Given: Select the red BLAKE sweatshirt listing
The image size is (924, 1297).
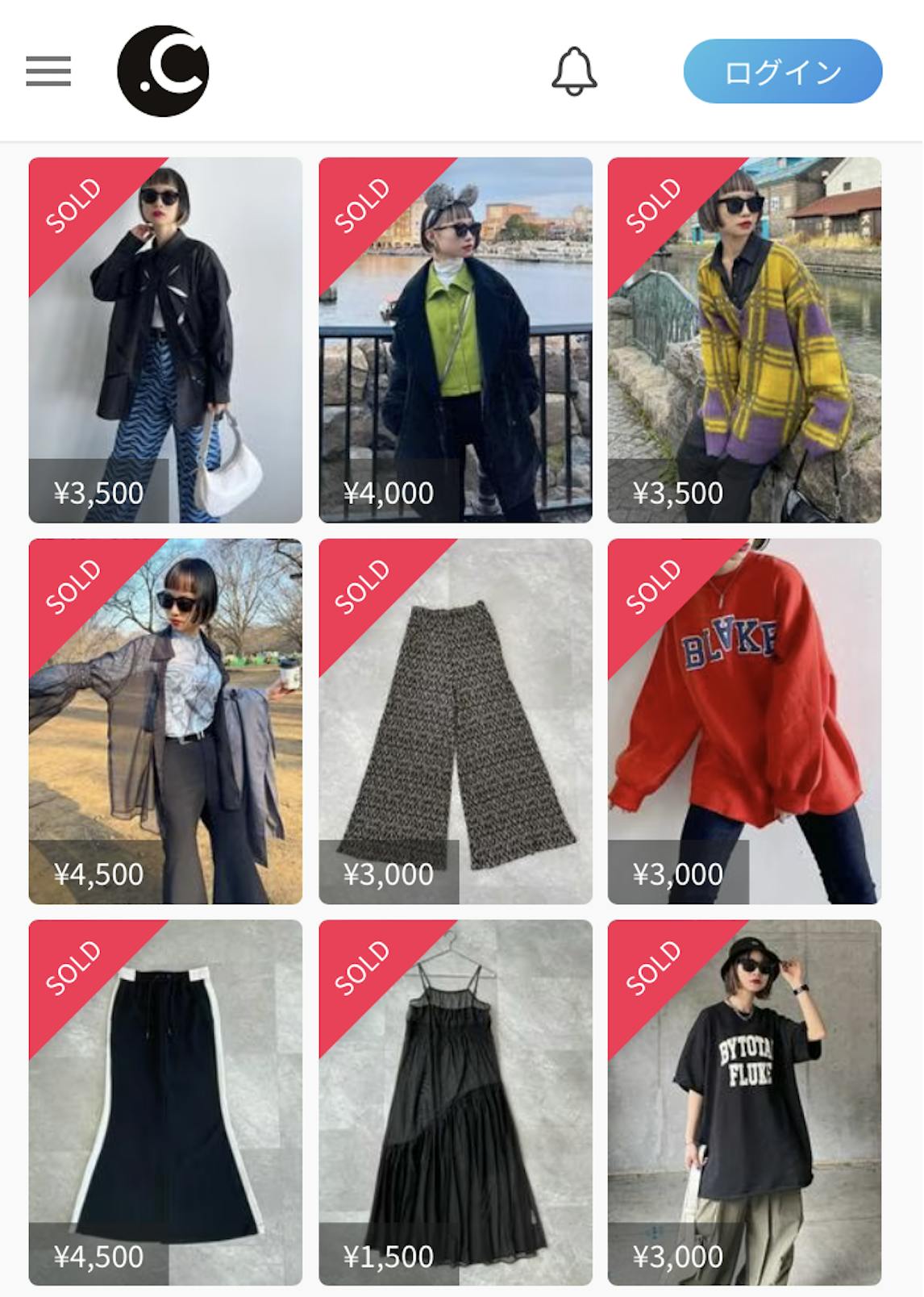Looking at the screenshot, I should (x=744, y=721).
